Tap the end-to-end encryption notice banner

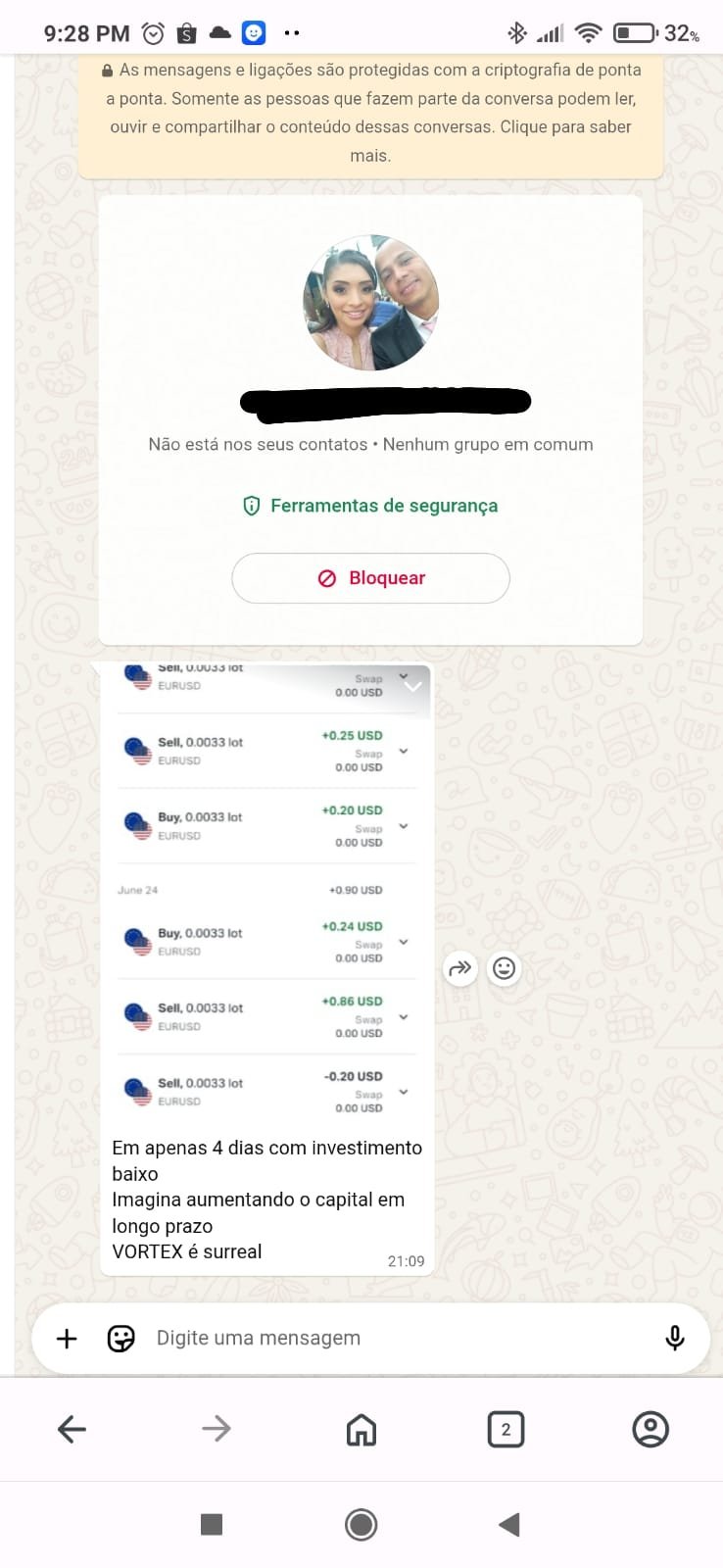point(370,113)
